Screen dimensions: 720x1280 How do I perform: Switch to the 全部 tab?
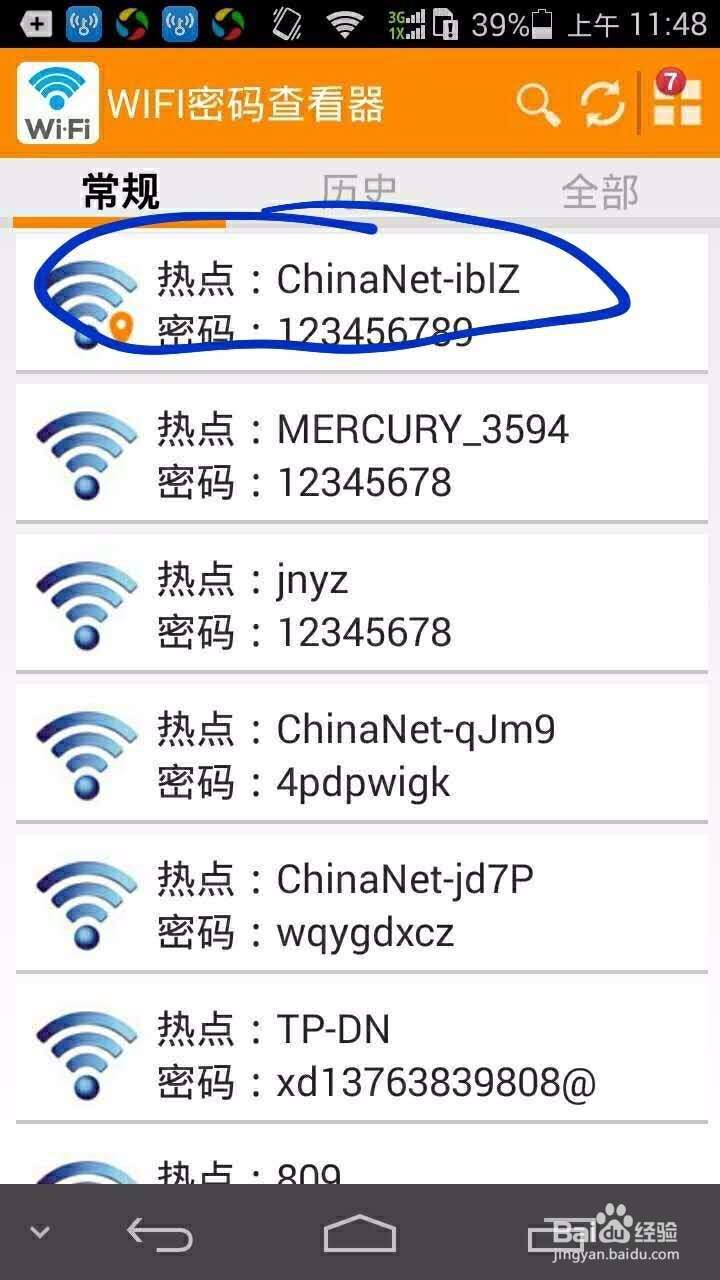[599, 191]
